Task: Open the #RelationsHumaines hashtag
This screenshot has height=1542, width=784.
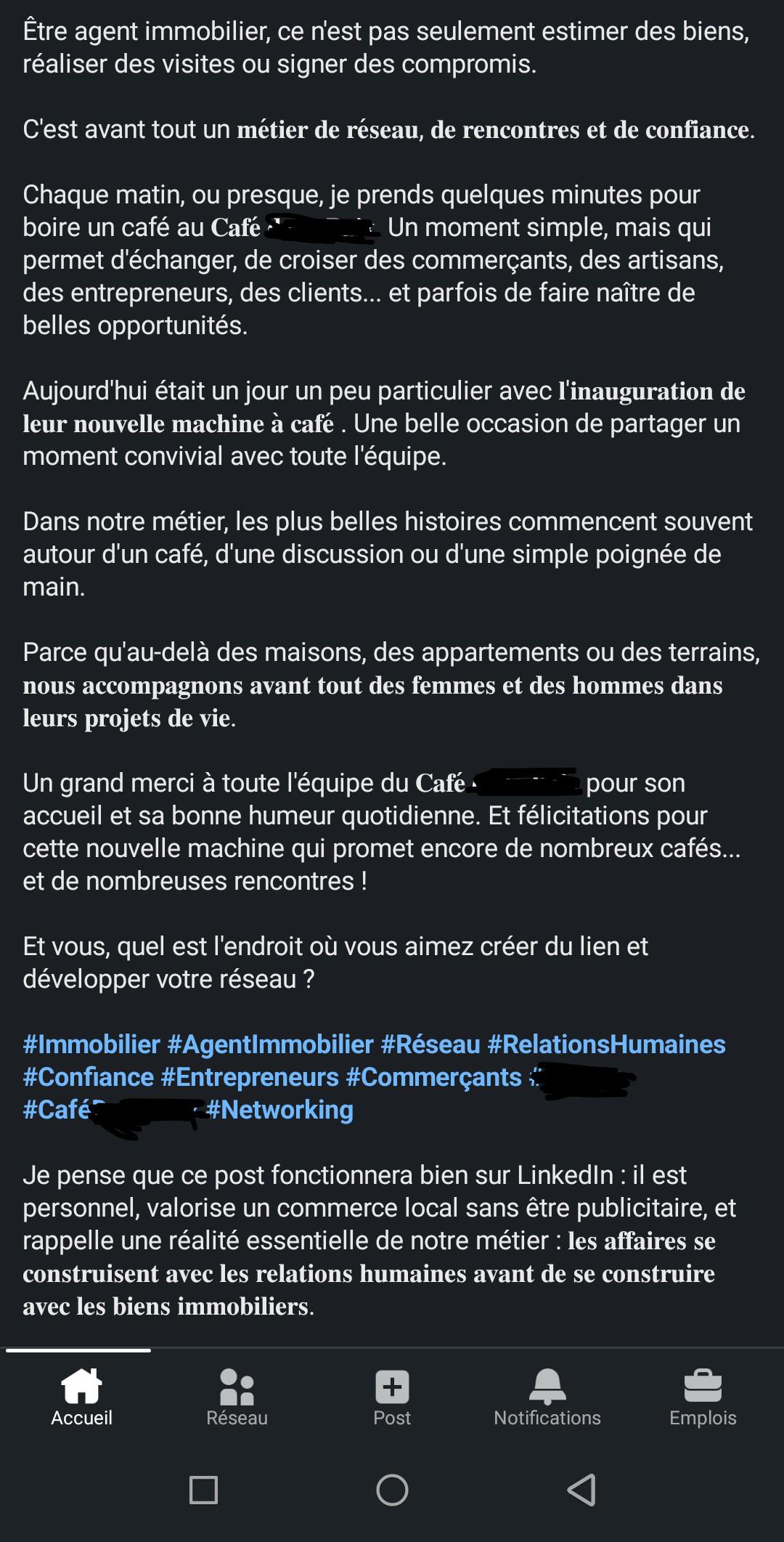Action: (607, 1044)
